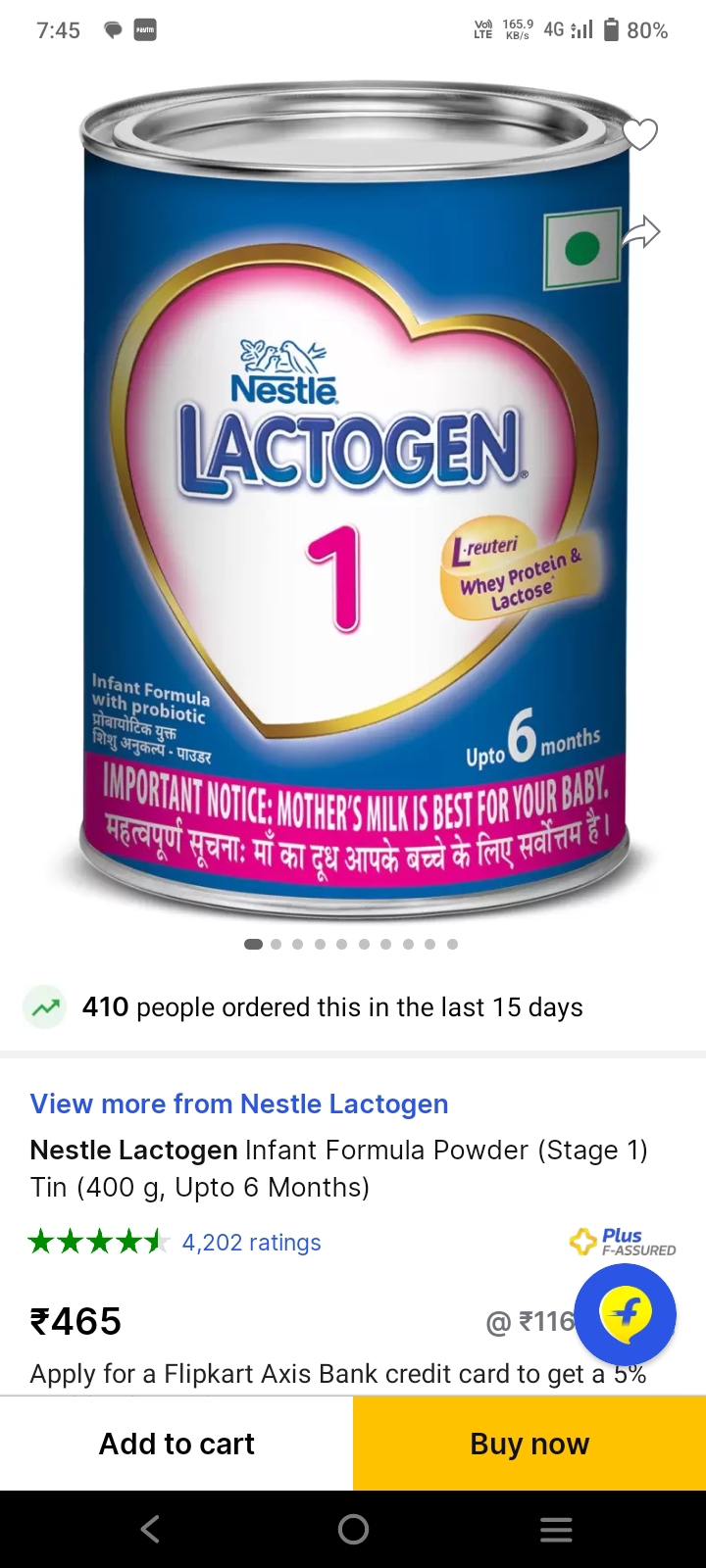The width and height of the screenshot is (706, 1568).
Task: Go back with system navigation back button
Action: point(150,1529)
